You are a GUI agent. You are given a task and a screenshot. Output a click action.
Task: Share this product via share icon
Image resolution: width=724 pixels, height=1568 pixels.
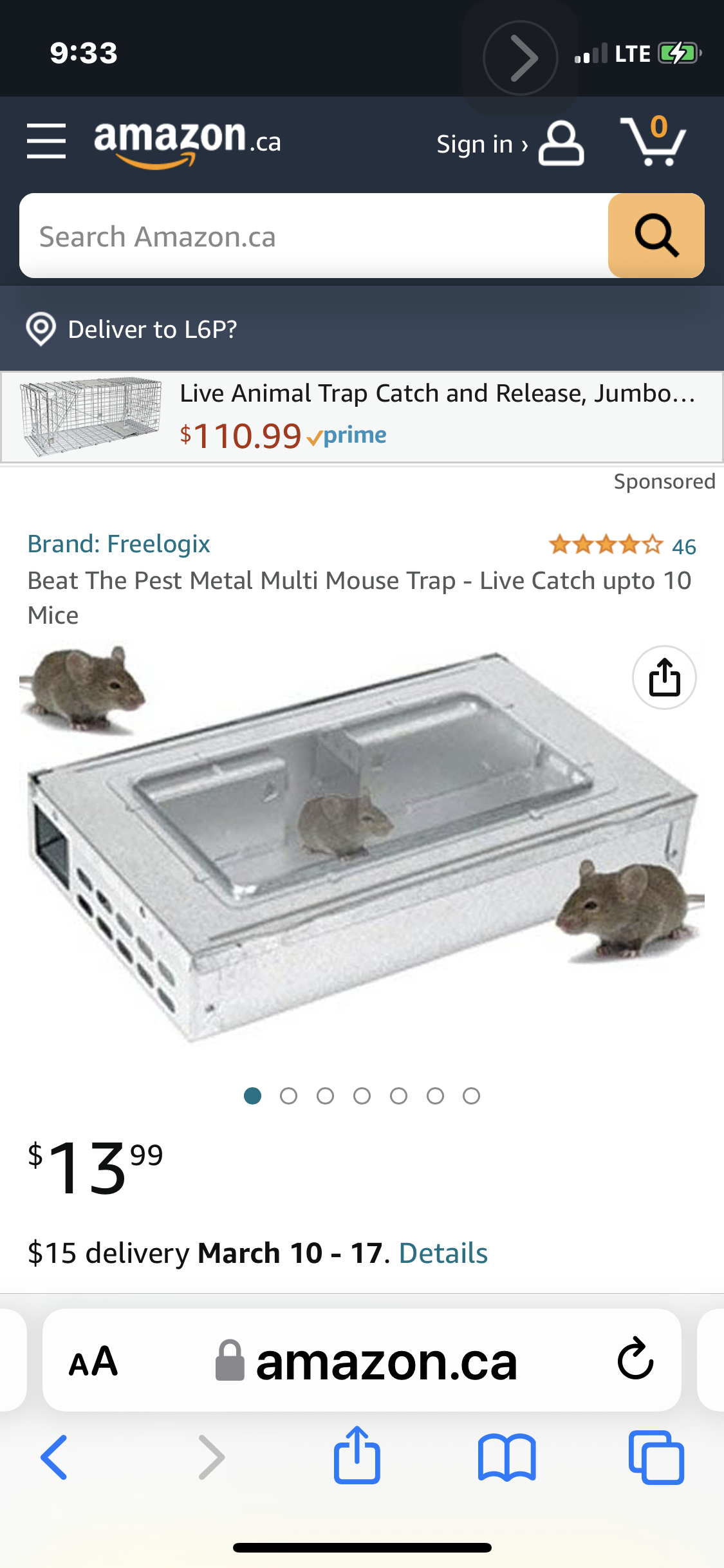[x=664, y=678]
